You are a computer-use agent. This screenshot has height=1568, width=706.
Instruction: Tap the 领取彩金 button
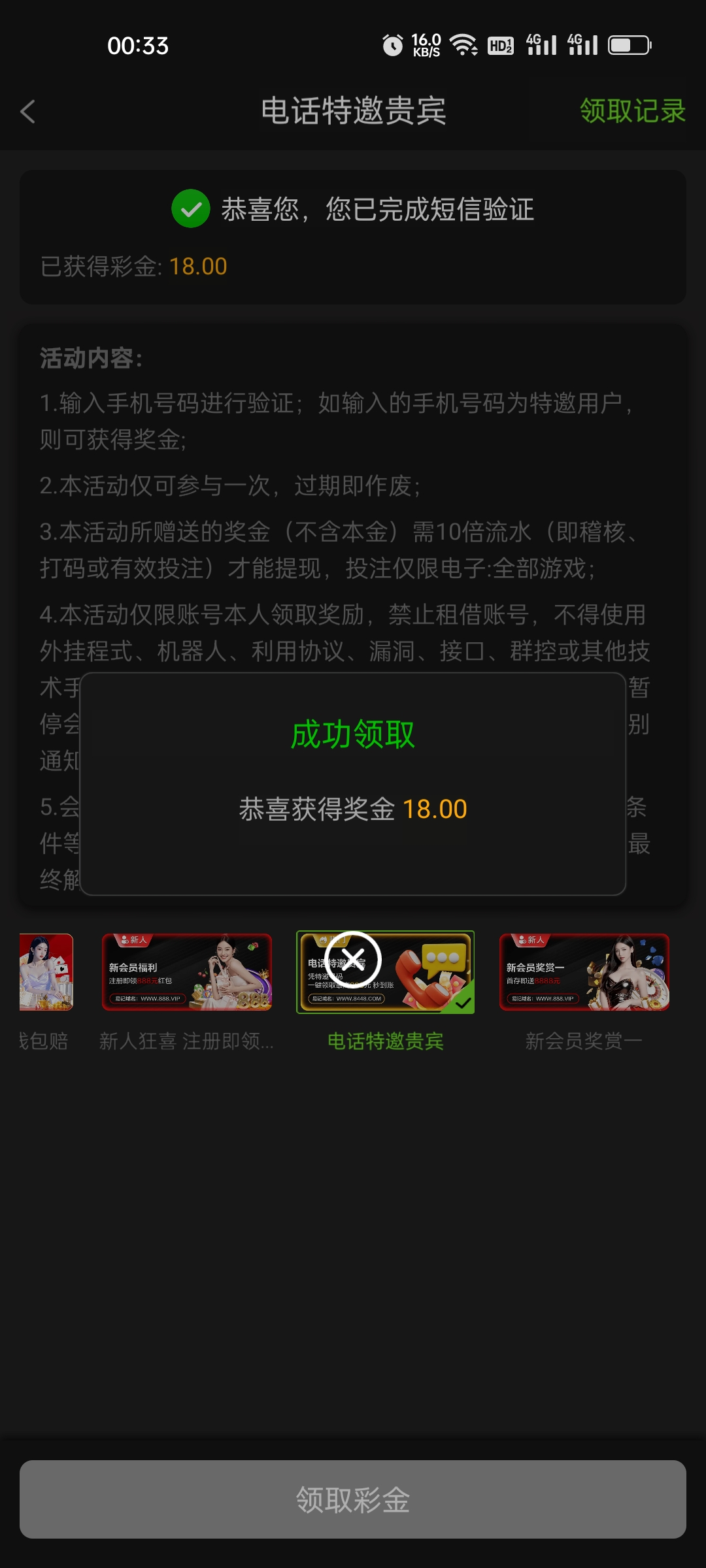pos(353,1499)
